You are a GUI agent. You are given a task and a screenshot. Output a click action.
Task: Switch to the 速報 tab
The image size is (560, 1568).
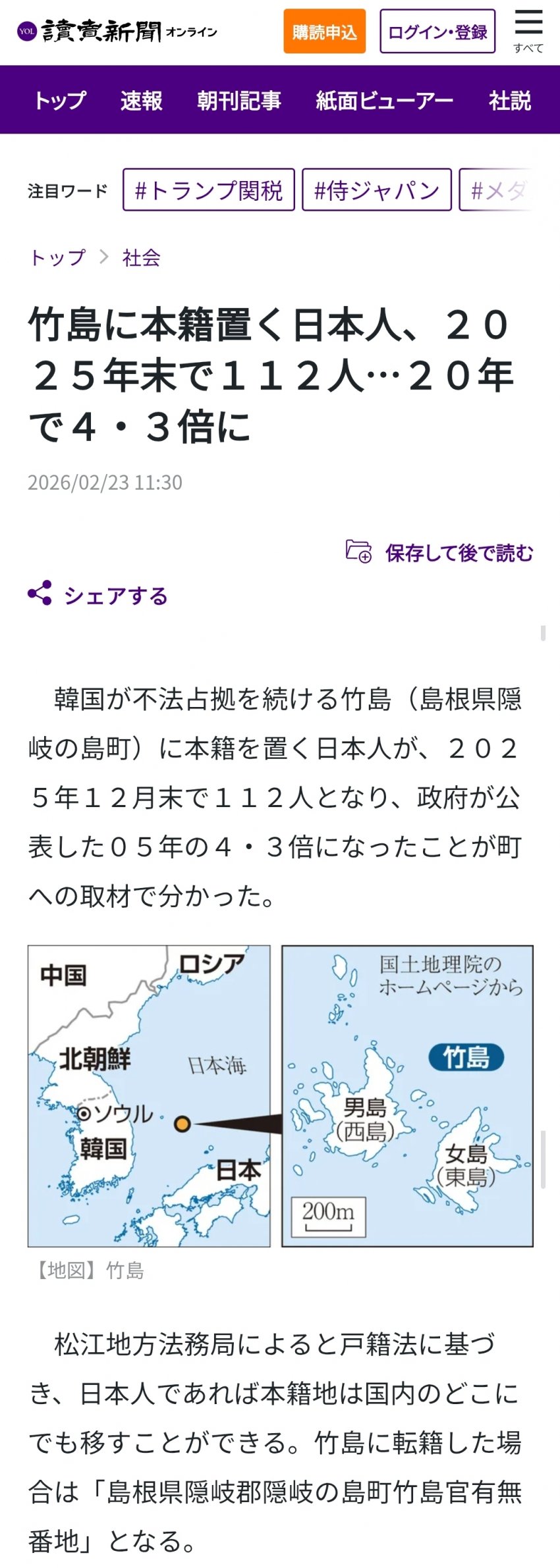tap(142, 100)
